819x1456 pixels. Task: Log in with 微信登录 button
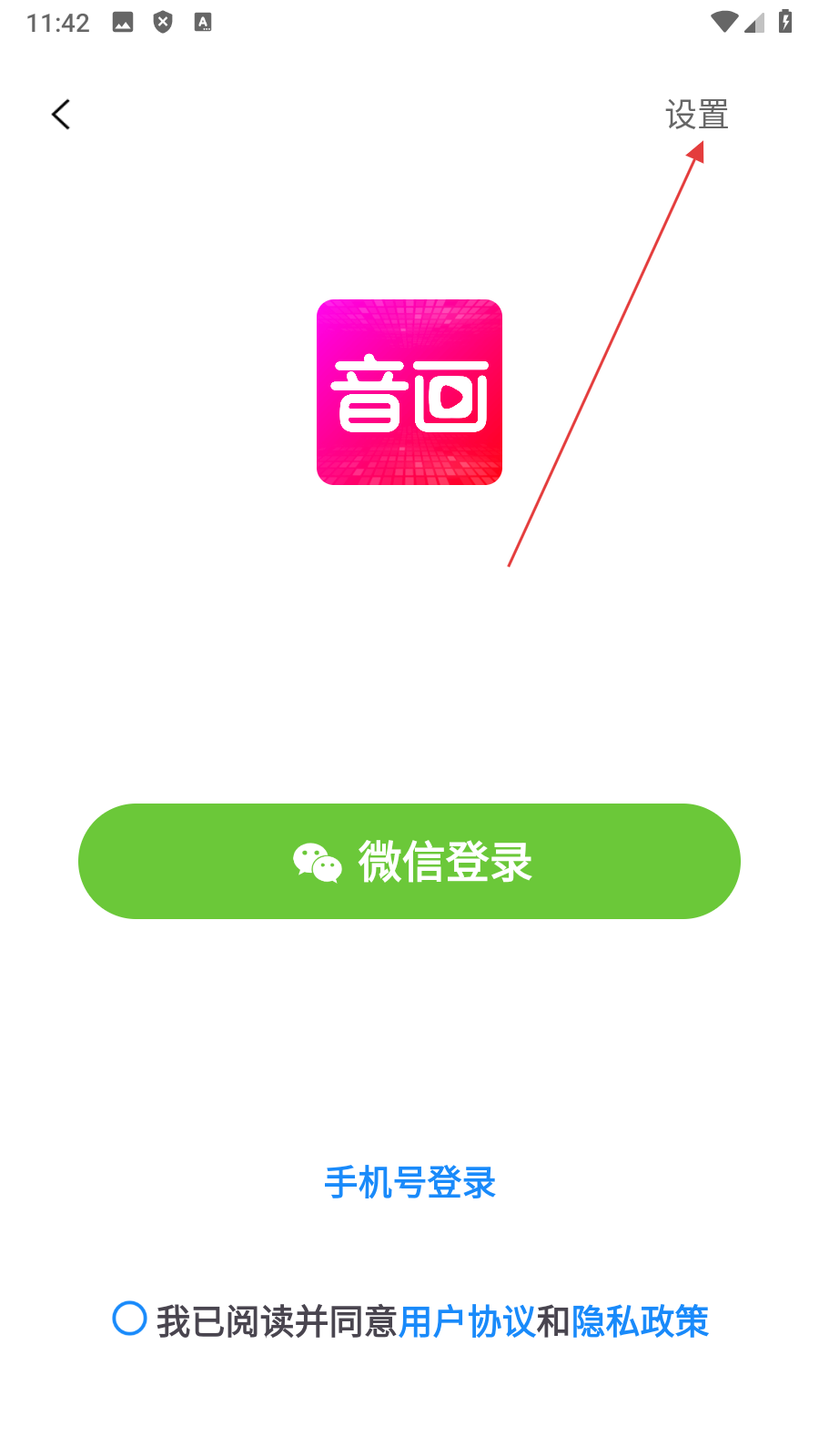click(x=409, y=861)
